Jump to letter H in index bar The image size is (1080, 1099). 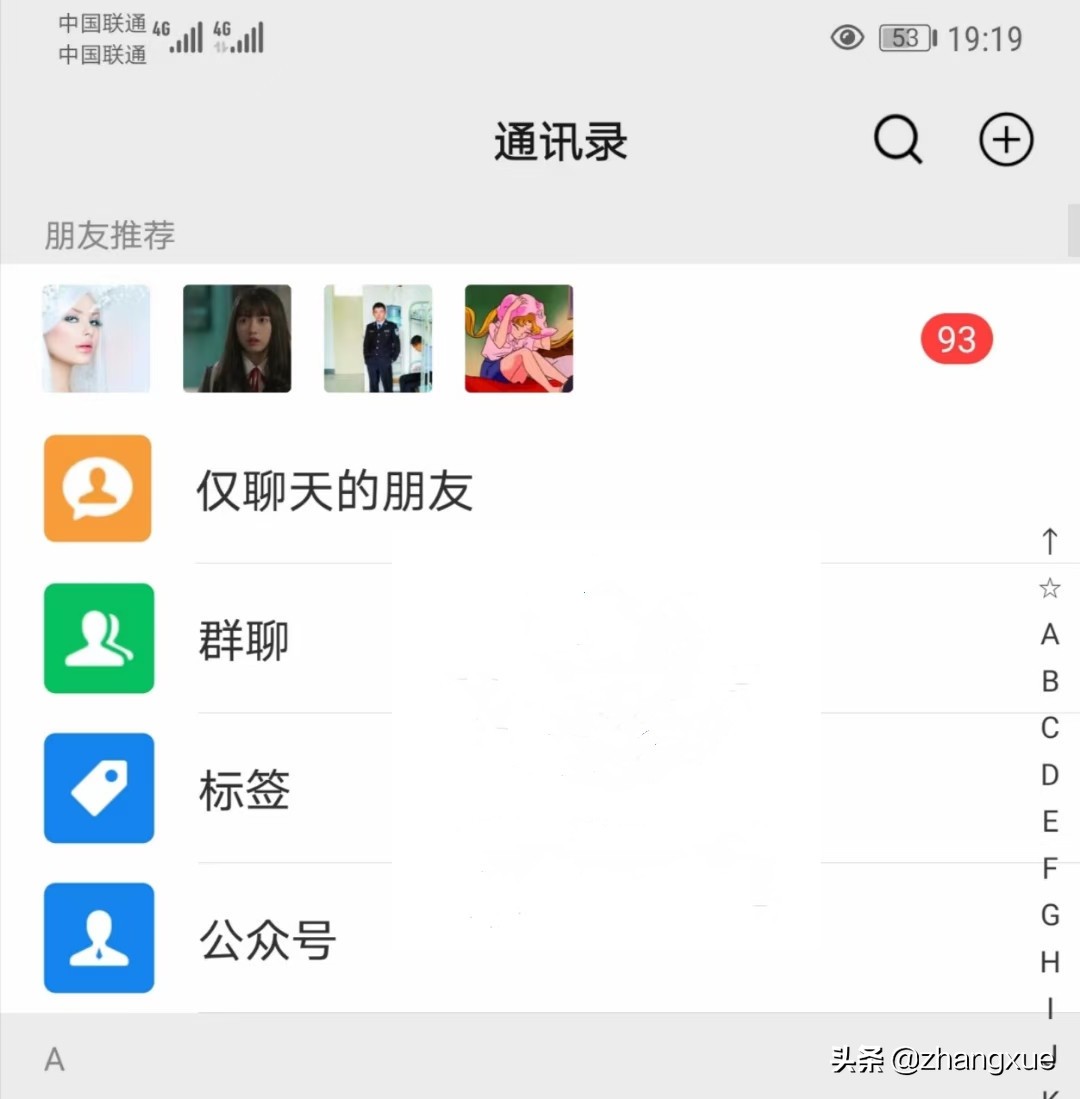[x=1049, y=962]
